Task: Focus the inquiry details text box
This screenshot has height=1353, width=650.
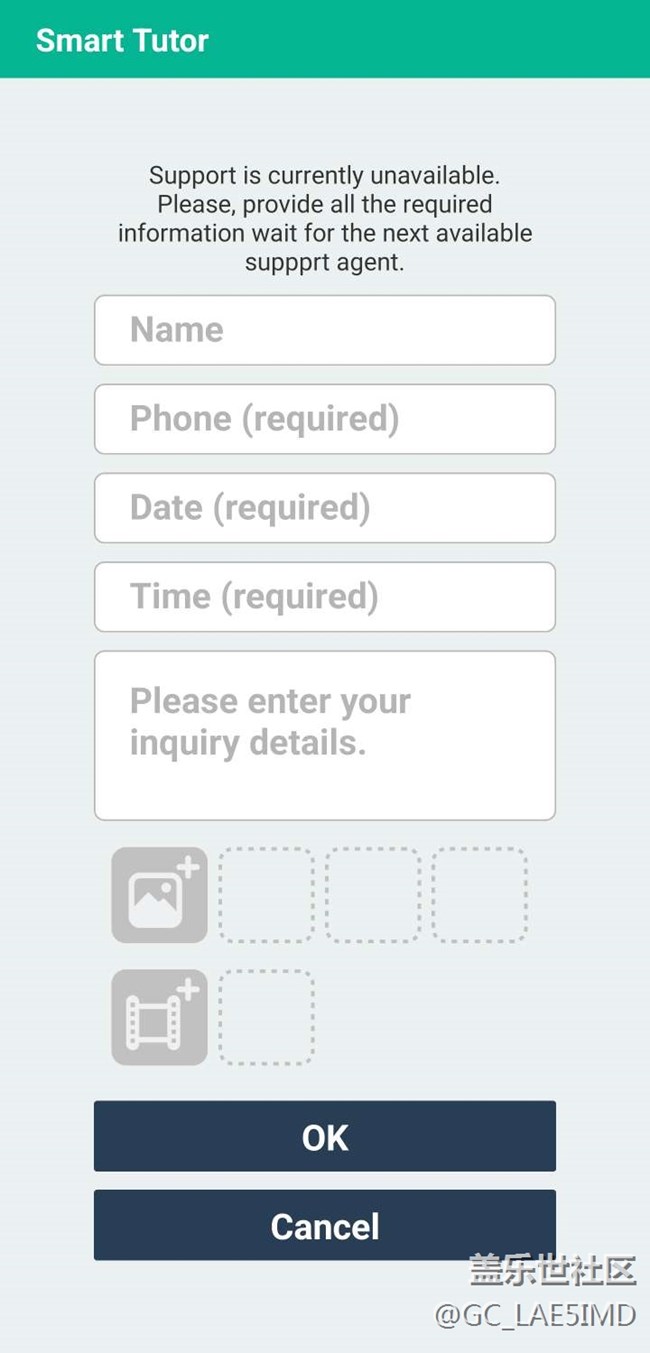Action: coord(324,735)
